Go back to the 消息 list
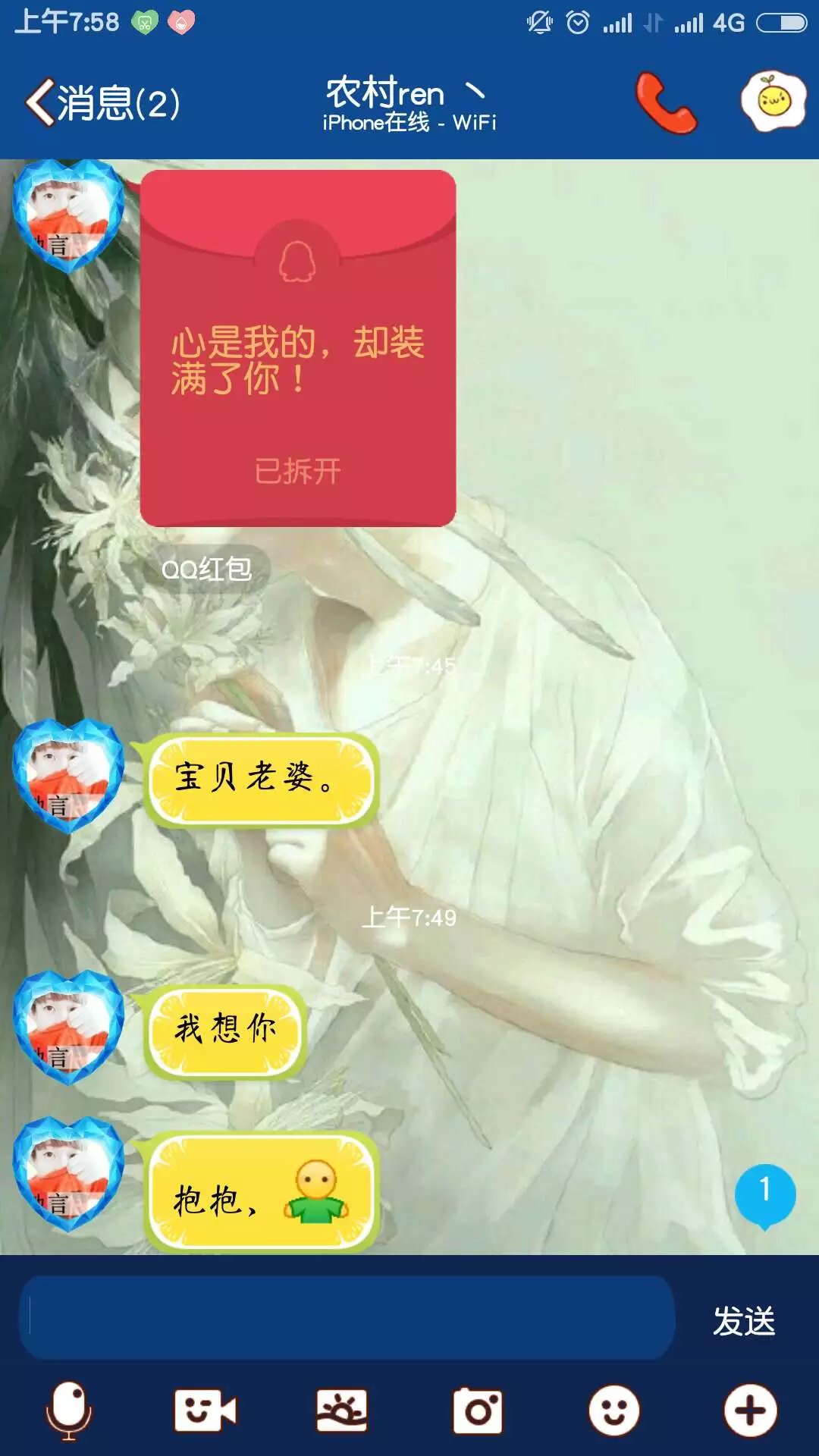Viewport: 819px width, 1456px height. click(102, 102)
